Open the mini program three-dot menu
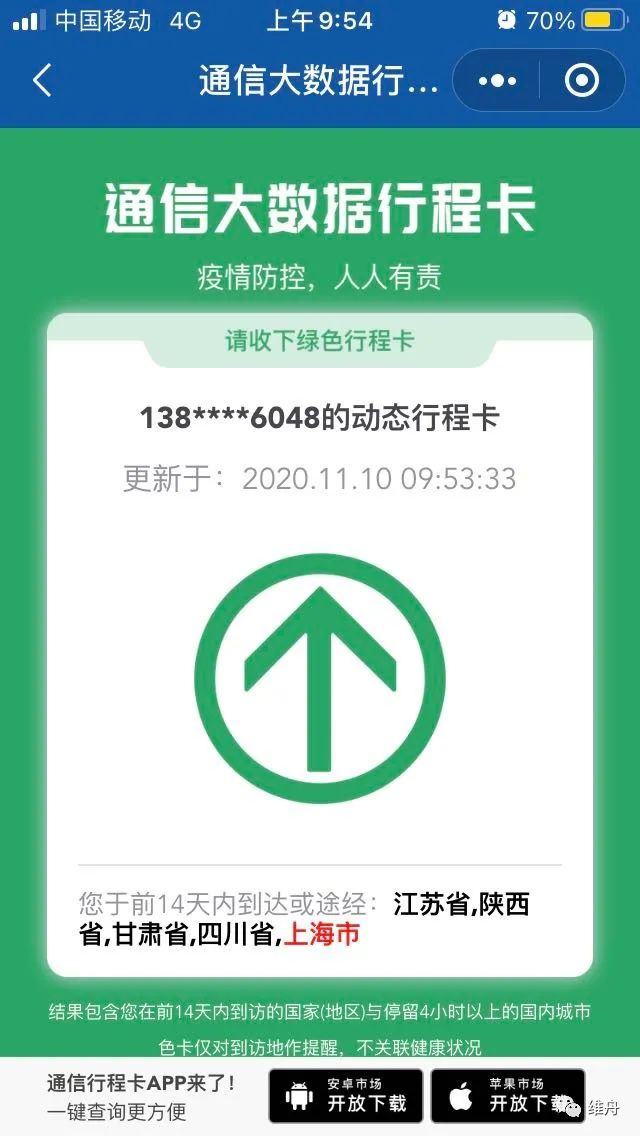The image size is (640, 1136). [497, 80]
